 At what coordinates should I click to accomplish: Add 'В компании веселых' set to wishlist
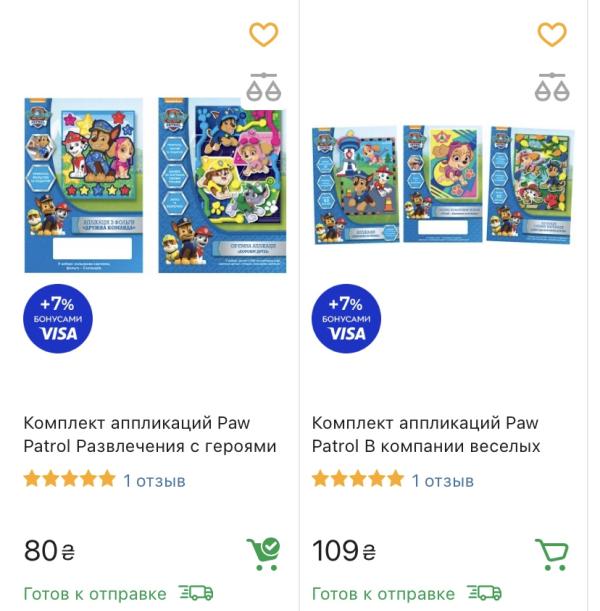[552, 35]
